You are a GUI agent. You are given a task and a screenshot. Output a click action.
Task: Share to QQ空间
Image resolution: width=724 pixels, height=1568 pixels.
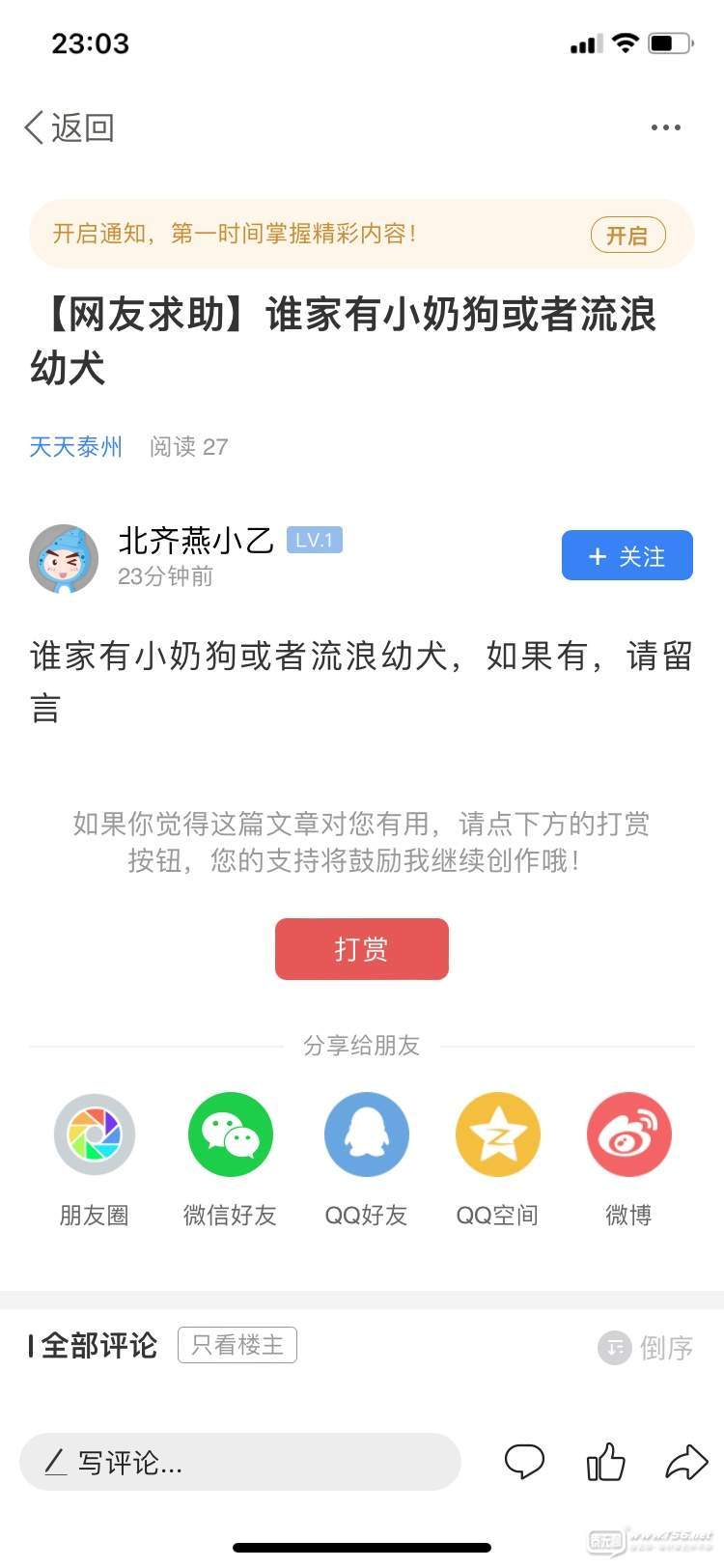tap(497, 1135)
